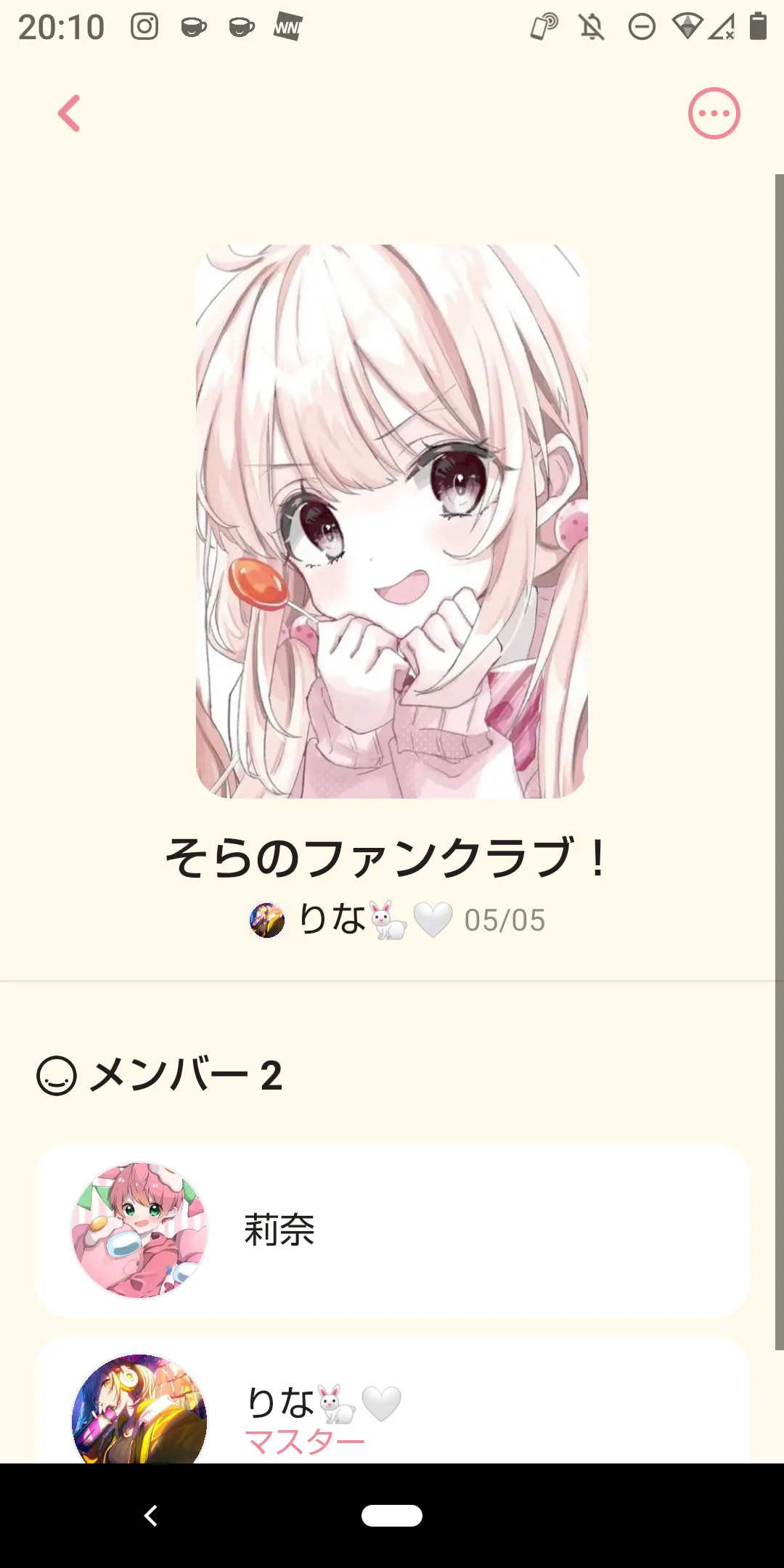
Task: Tap the system back button
Action: [x=151, y=1516]
